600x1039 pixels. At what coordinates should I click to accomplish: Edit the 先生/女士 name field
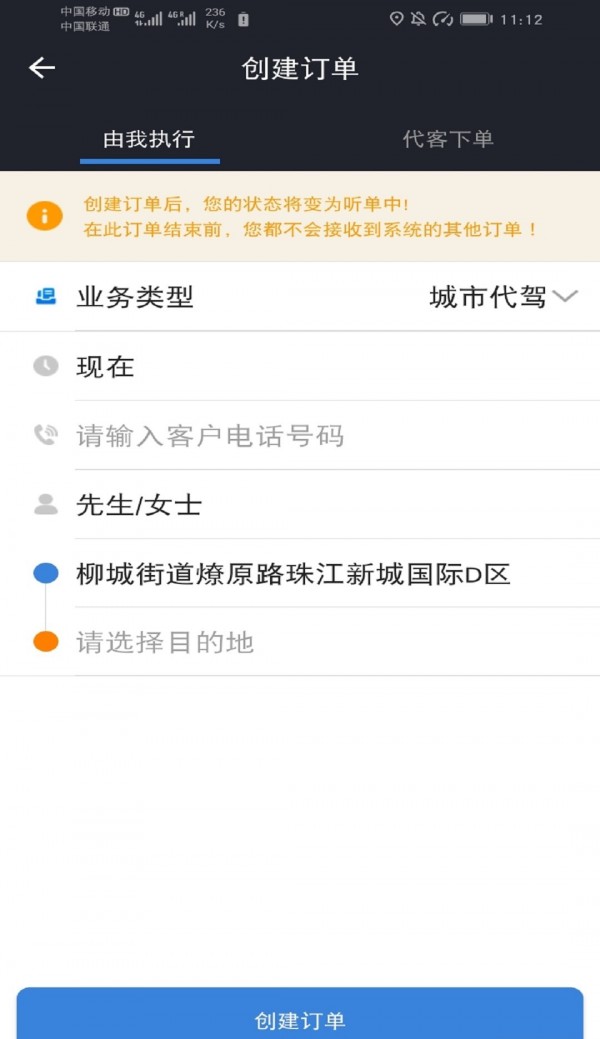(x=300, y=505)
